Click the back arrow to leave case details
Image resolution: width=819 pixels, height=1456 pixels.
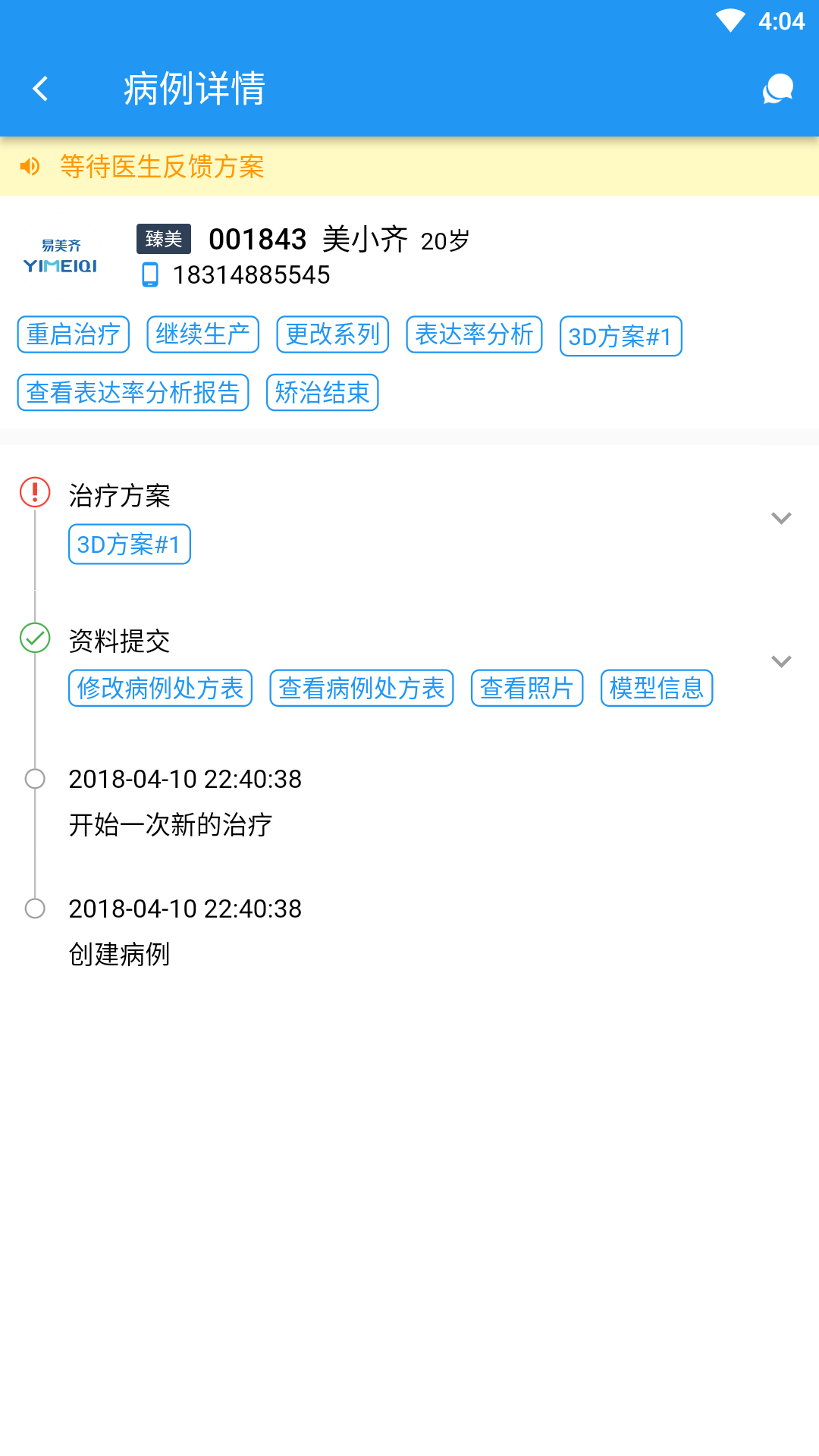[42, 87]
